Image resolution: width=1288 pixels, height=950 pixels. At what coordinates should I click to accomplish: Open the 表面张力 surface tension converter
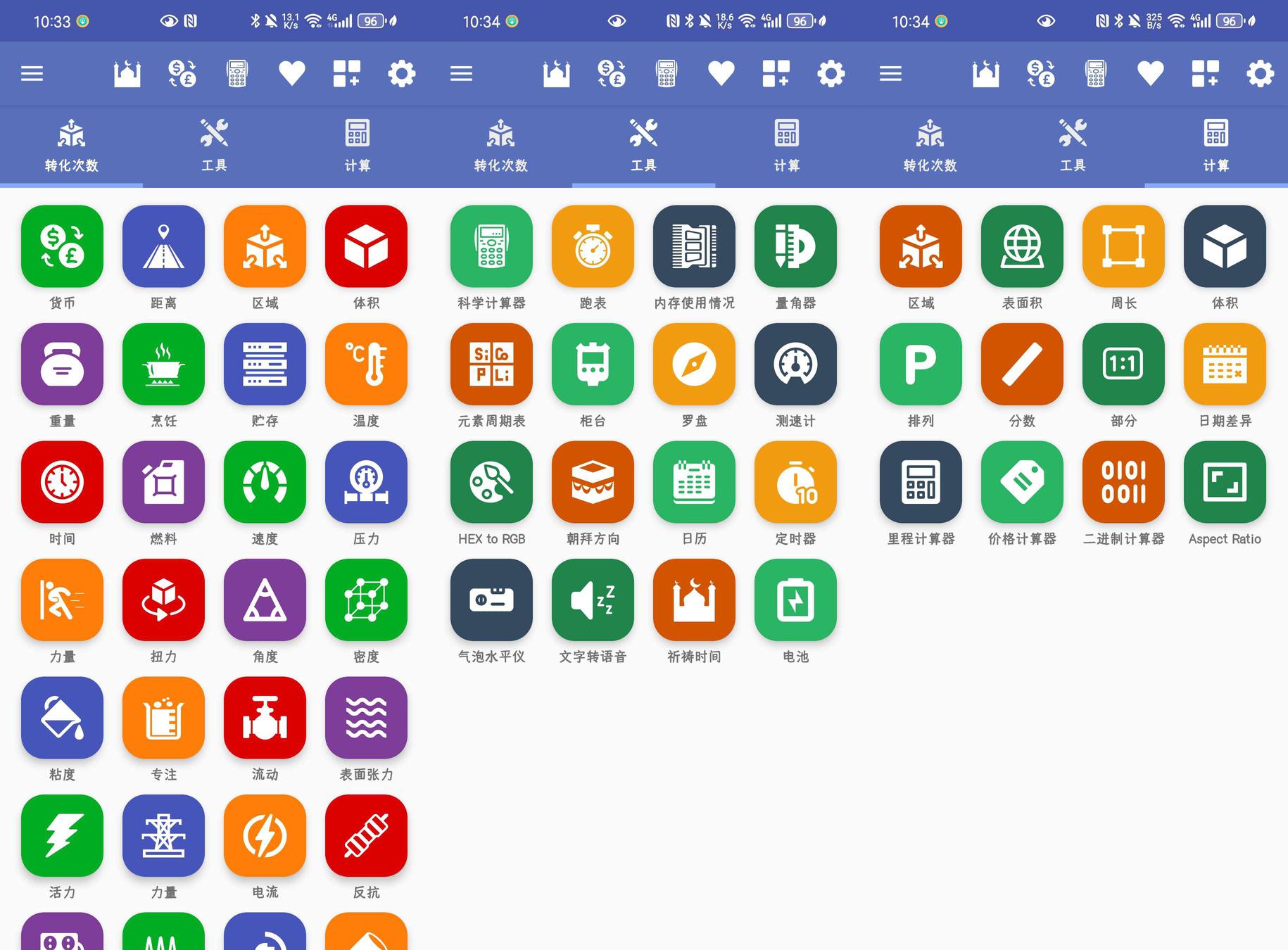click(366, 718)
